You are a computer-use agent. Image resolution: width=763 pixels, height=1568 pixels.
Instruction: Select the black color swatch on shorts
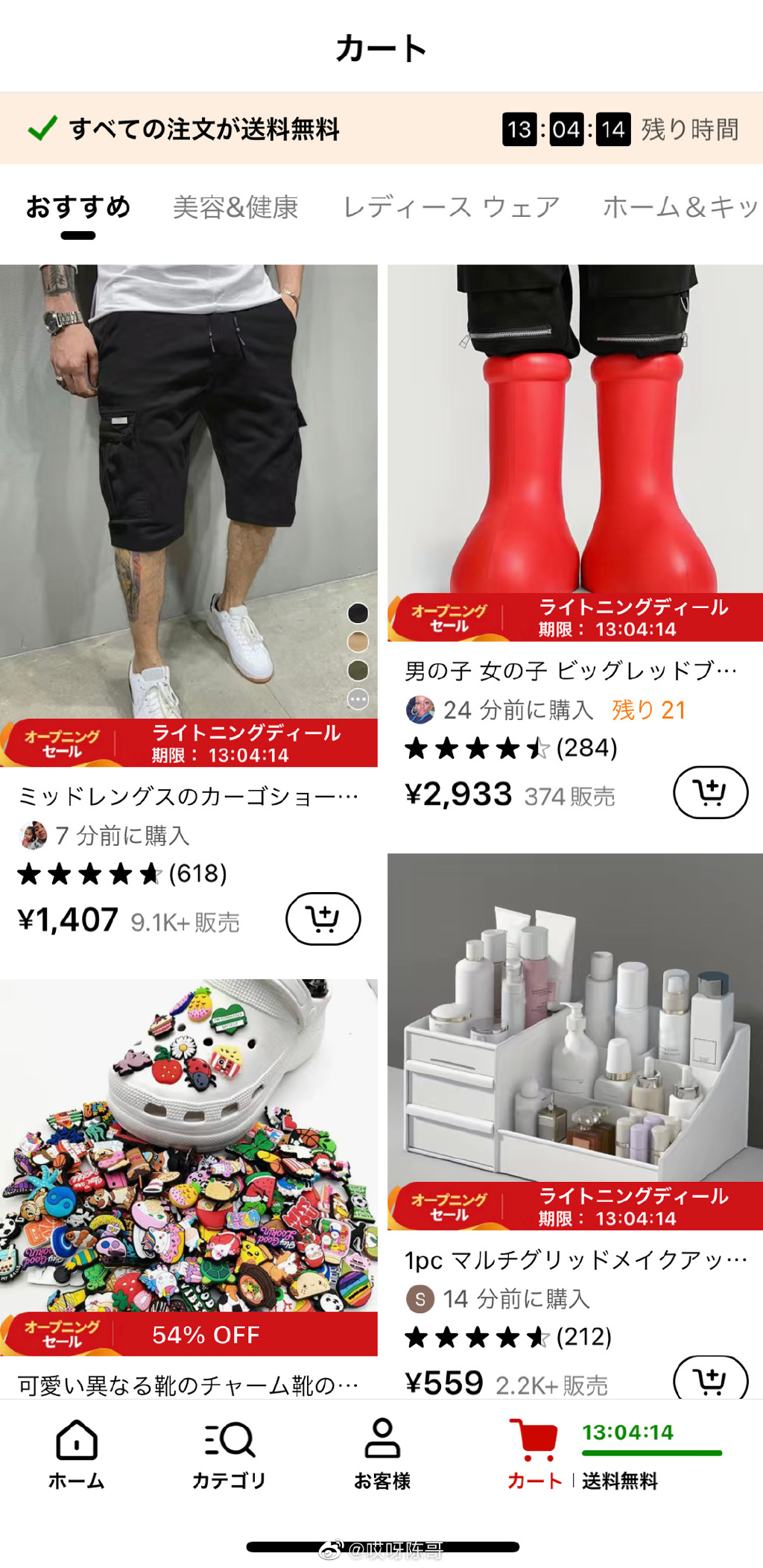coord(358,613)
